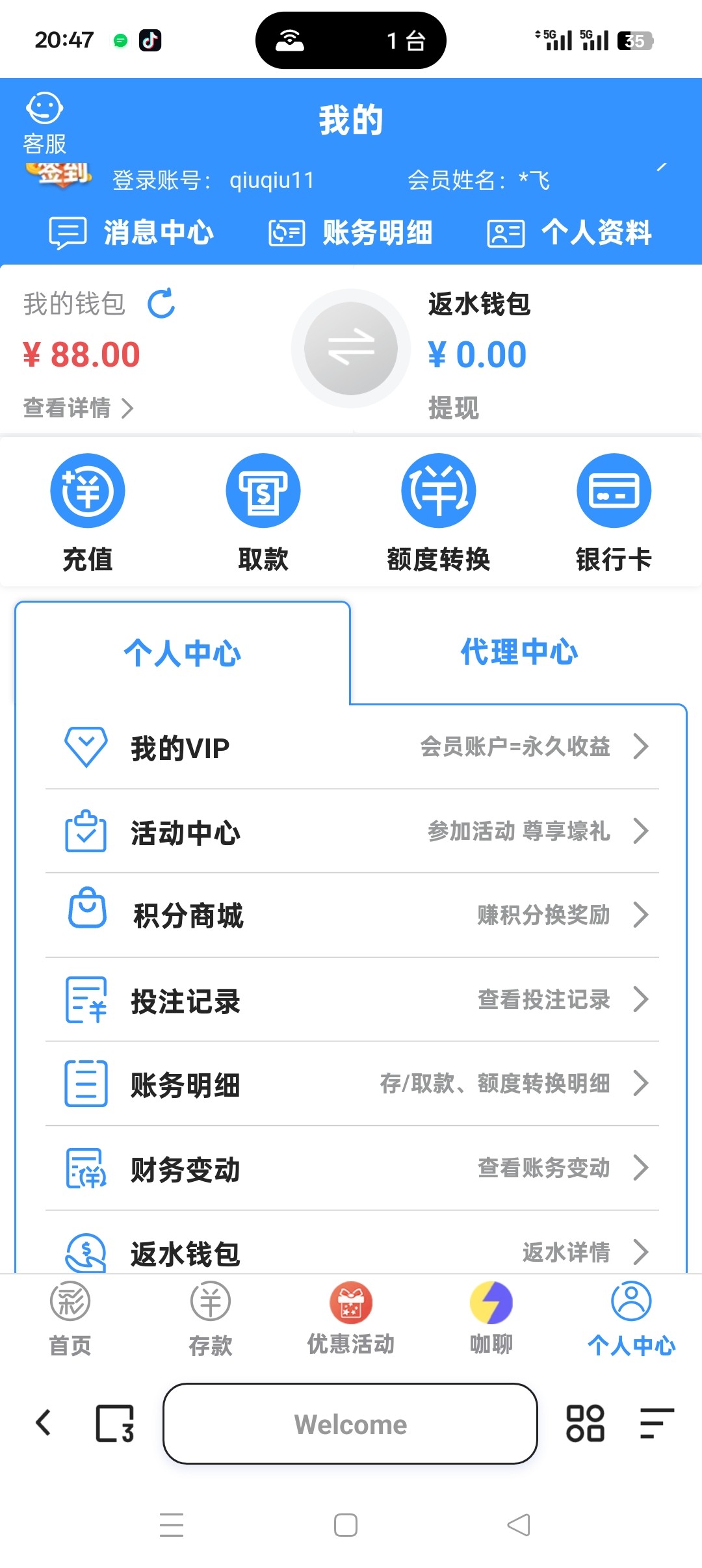The image size is (702, 1568).
Task: Go back using the browser back arrow
Action: 44,1423
